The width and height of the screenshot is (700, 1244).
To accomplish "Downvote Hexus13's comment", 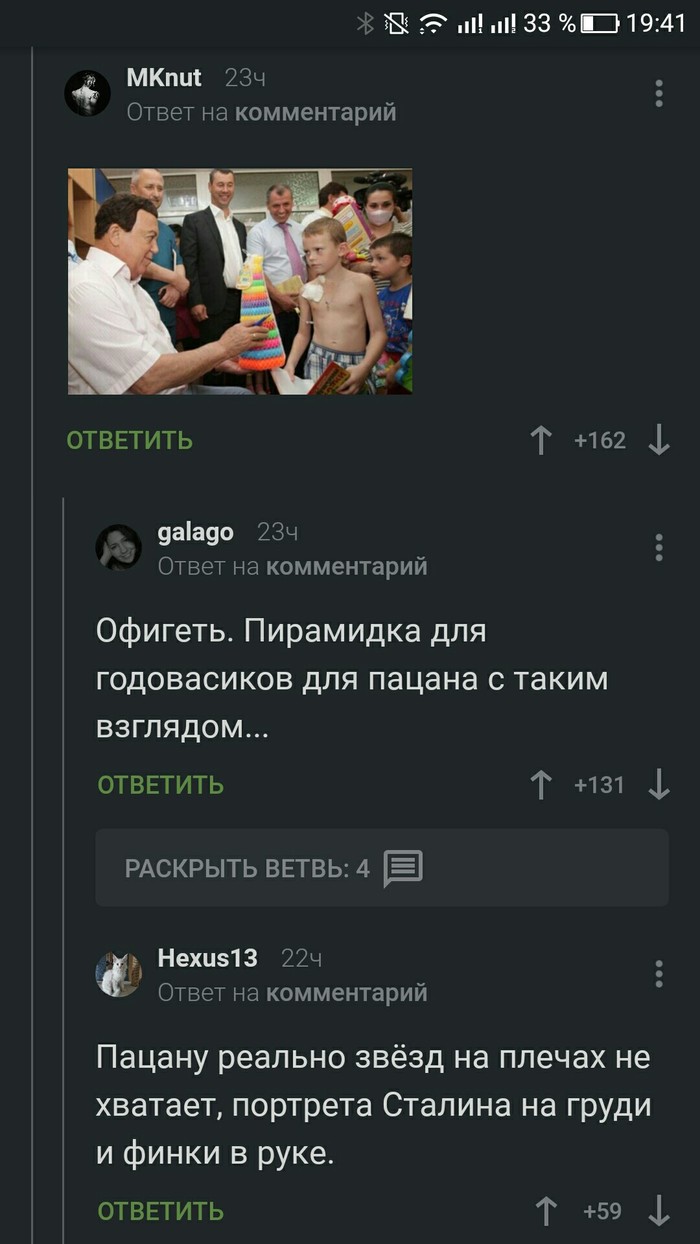I will (x=658, y=1211).
